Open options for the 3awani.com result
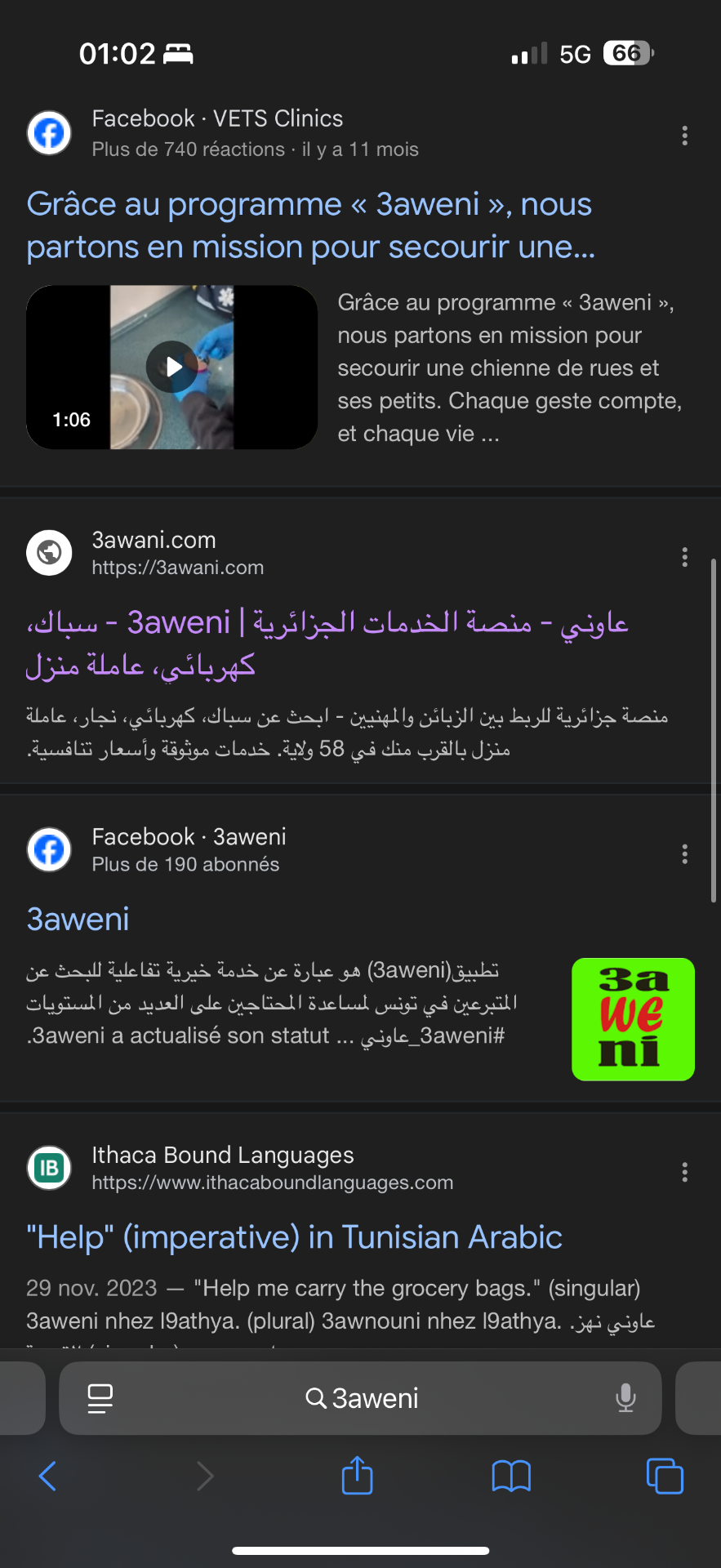 (x=684, y=557)
